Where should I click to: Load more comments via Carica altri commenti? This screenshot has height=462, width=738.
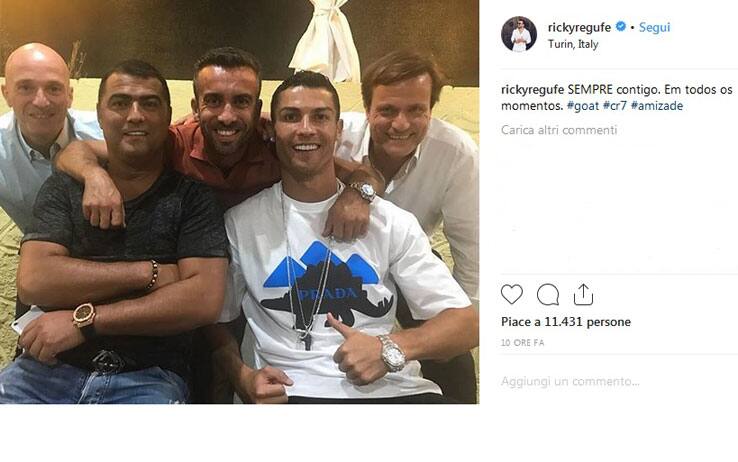coord(559,130)
